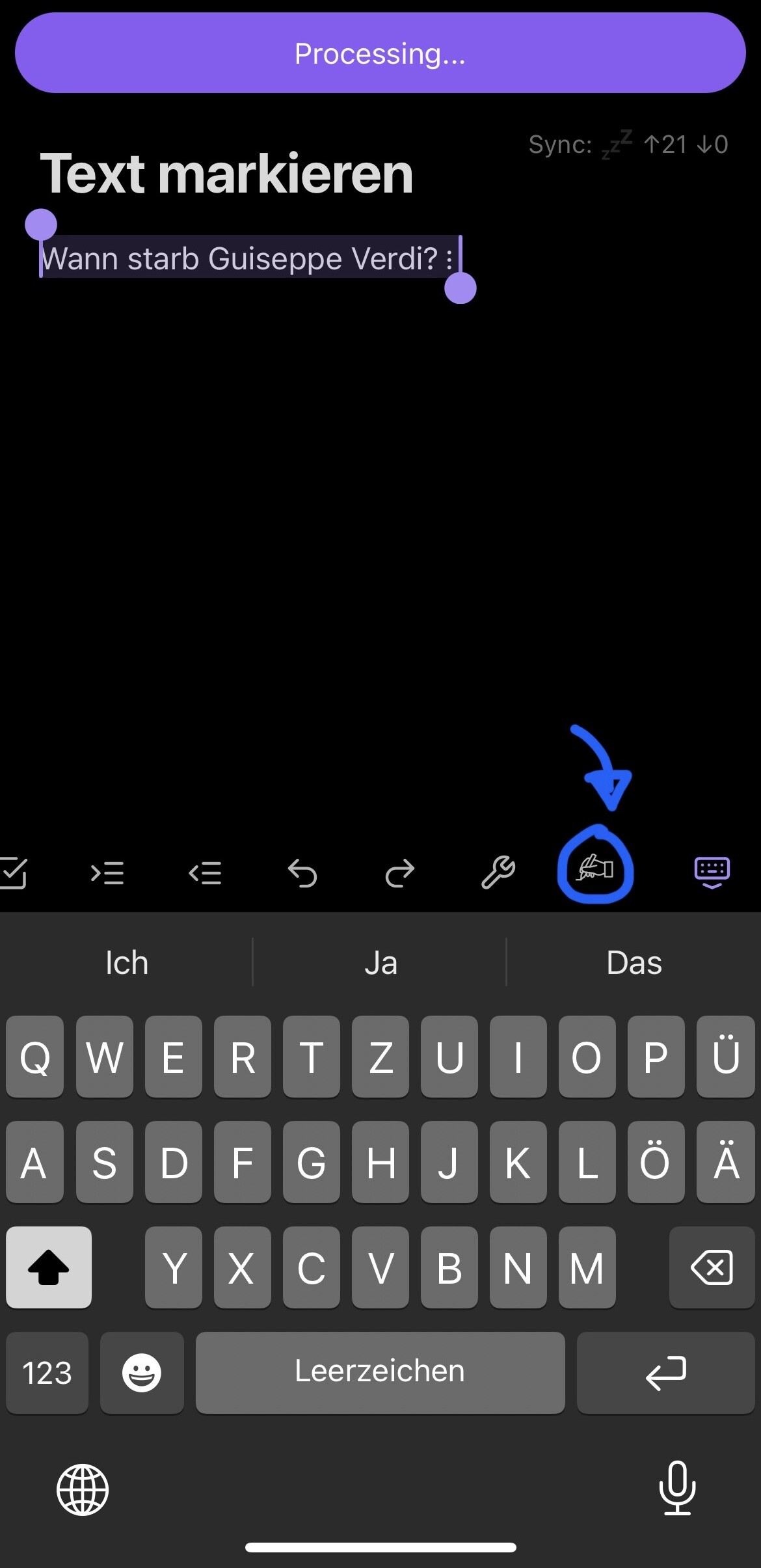Open the wrench tools menu
761x1568 pixels.
[498, 872]
